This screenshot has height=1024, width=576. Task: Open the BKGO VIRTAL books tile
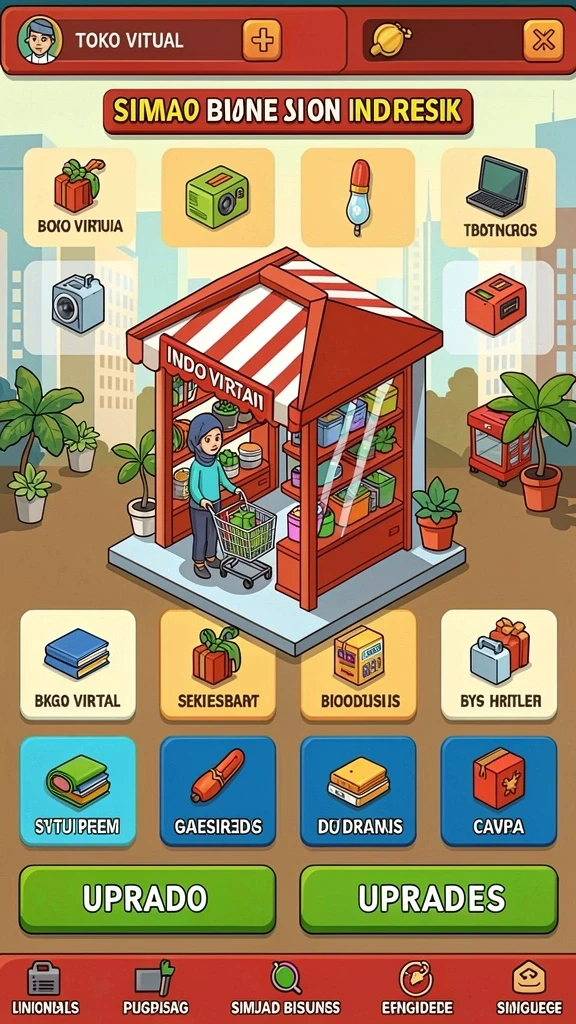(78, 665)
